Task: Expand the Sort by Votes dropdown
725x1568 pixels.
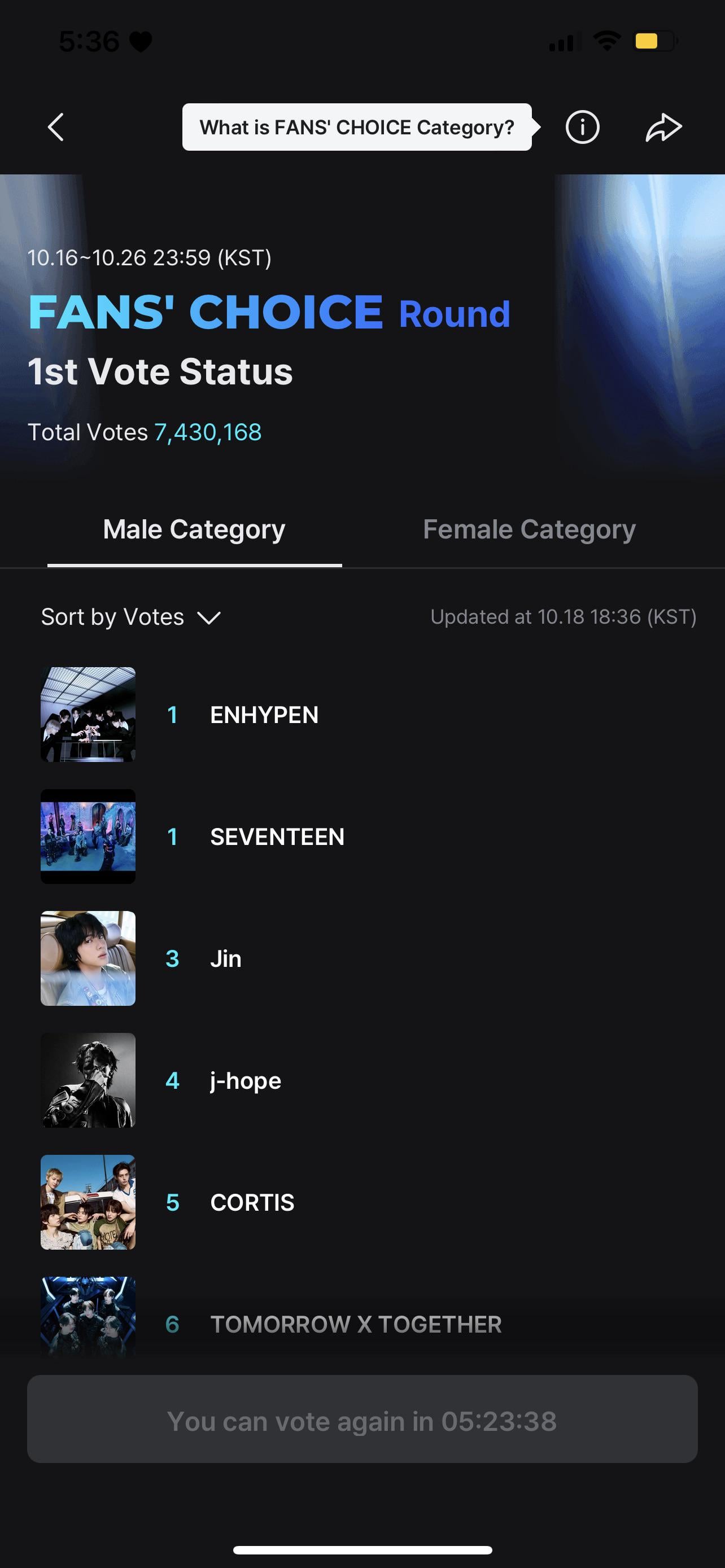Action: (x=130, y=617)
